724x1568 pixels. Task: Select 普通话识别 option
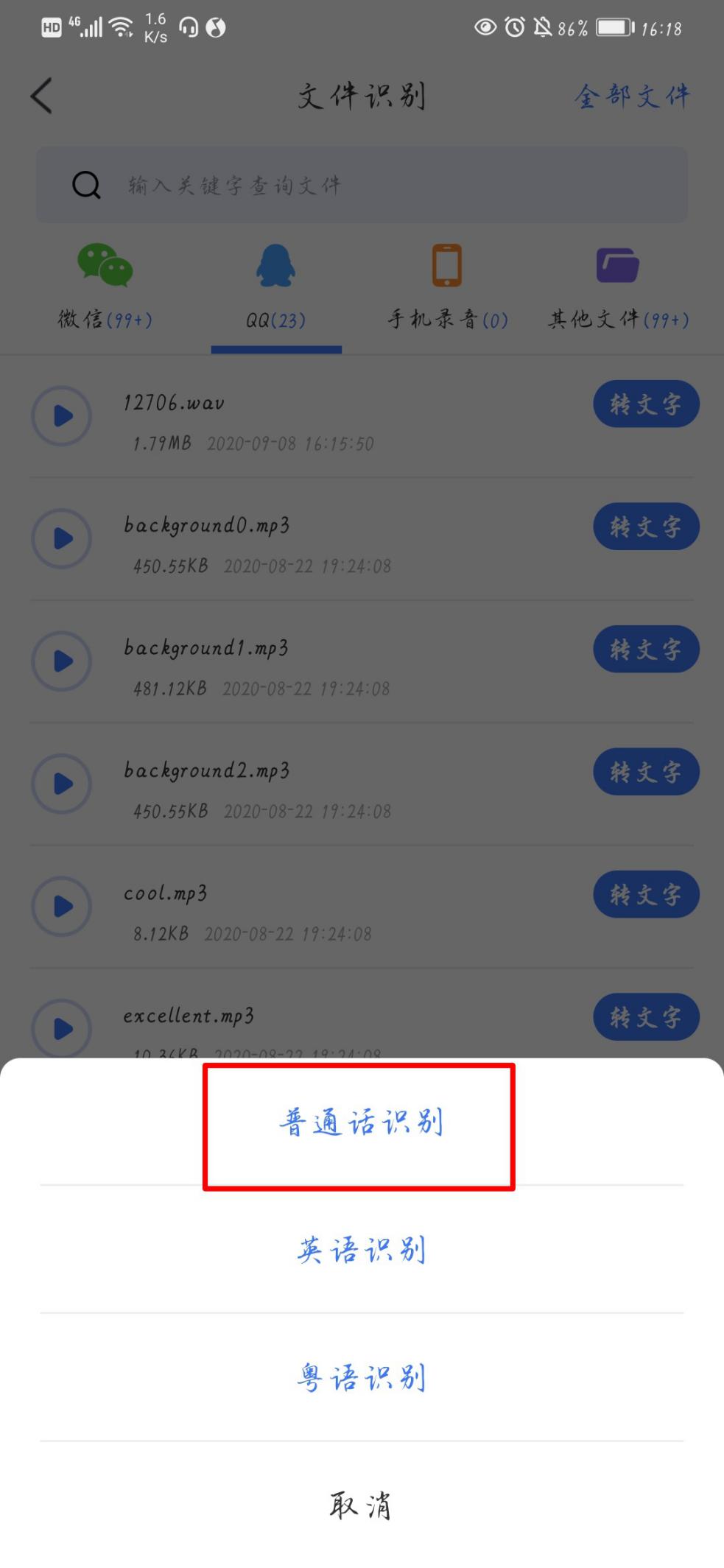pyautogui.click(x=361, y=1122)
